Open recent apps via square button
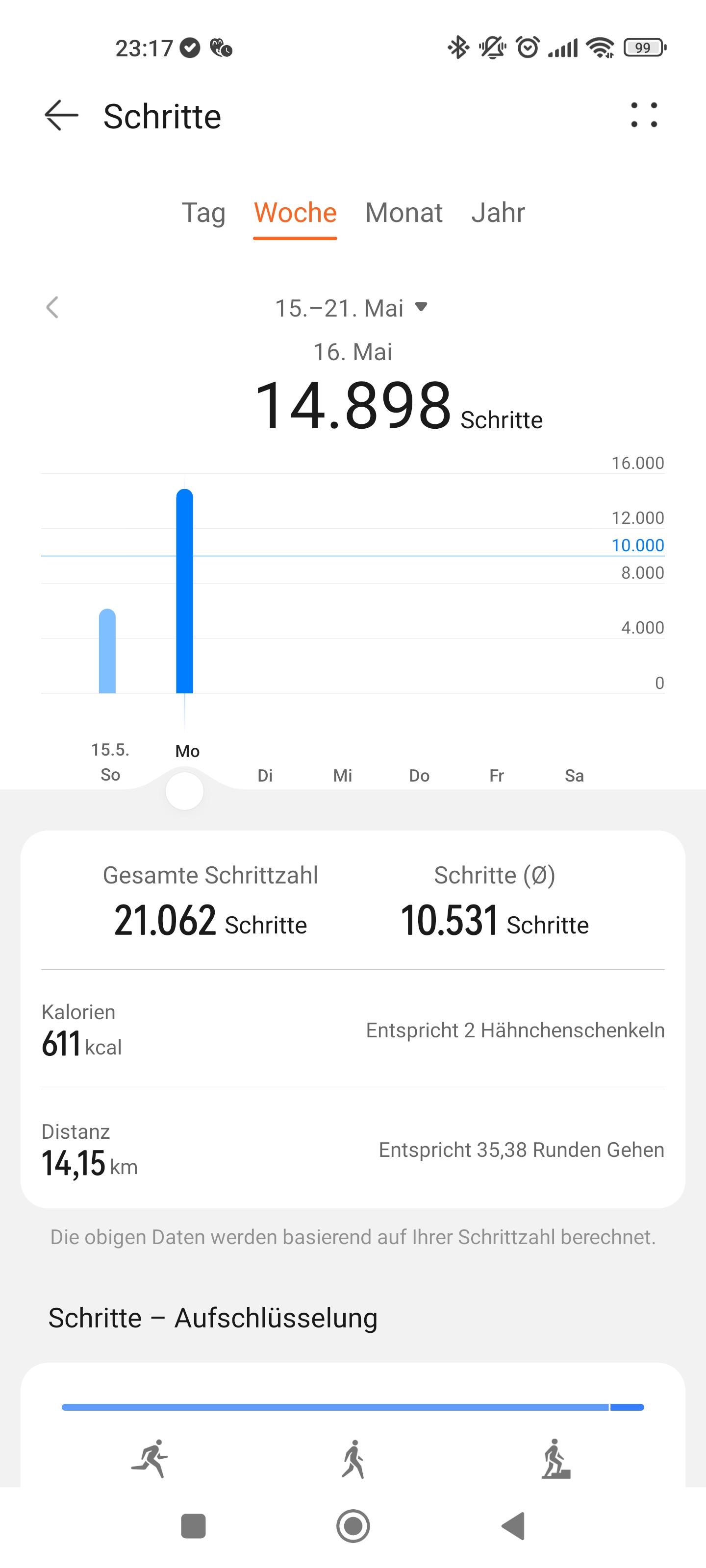This screenshot has width=706, height=1568. click(x=194, y=1526)
